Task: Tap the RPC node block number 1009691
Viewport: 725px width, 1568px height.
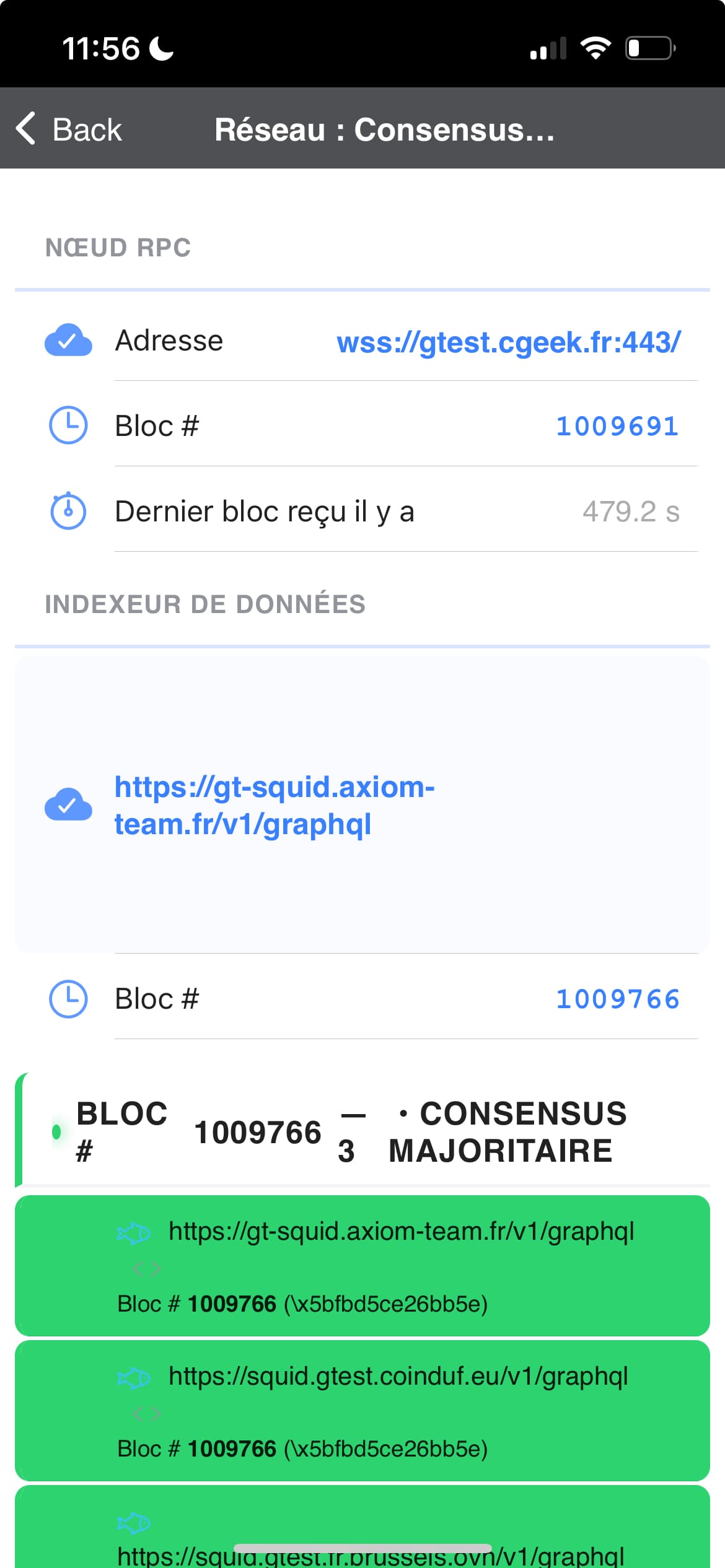Action: click(617, 426)
